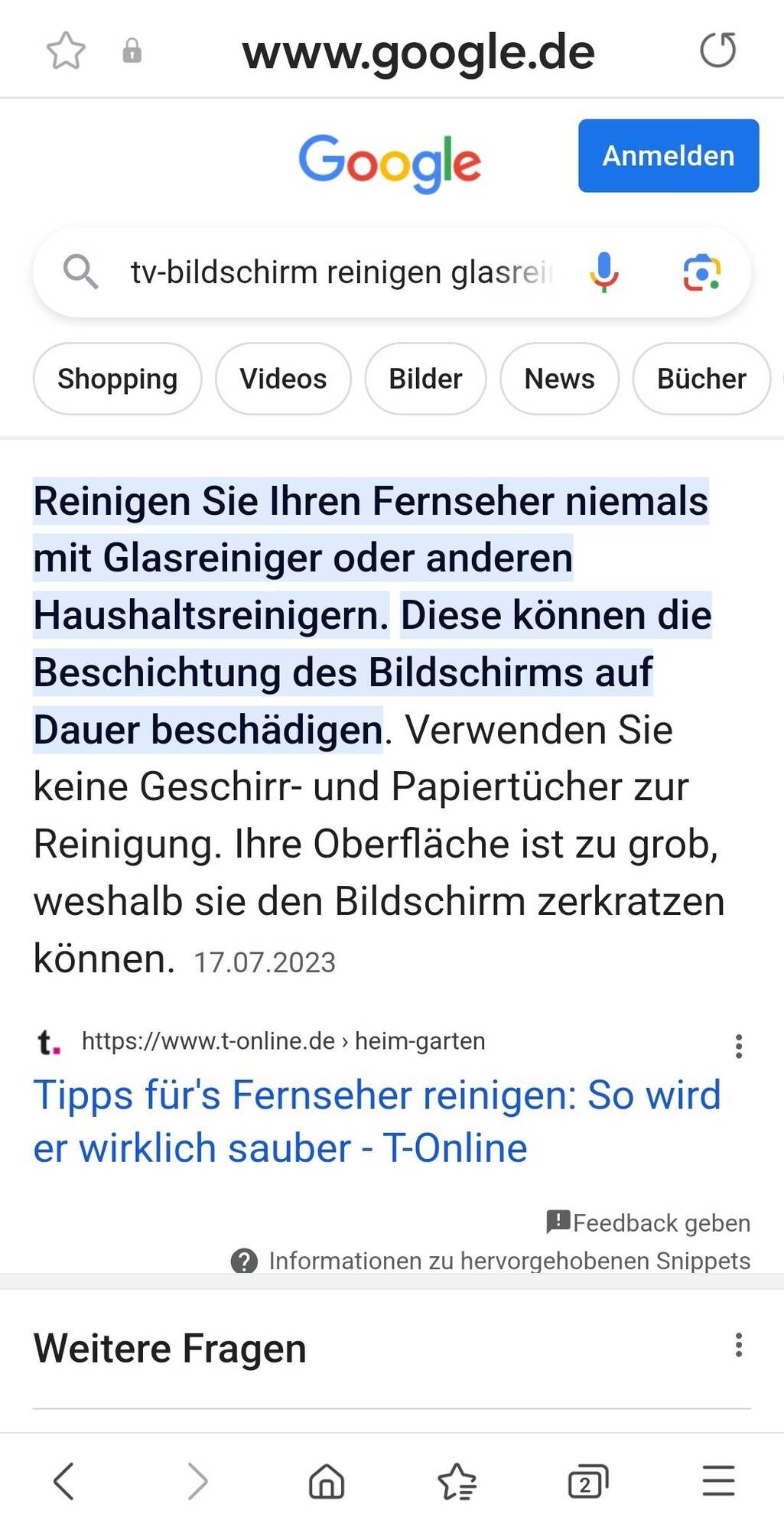Open the browser hamburger menu

point(718,1481)
